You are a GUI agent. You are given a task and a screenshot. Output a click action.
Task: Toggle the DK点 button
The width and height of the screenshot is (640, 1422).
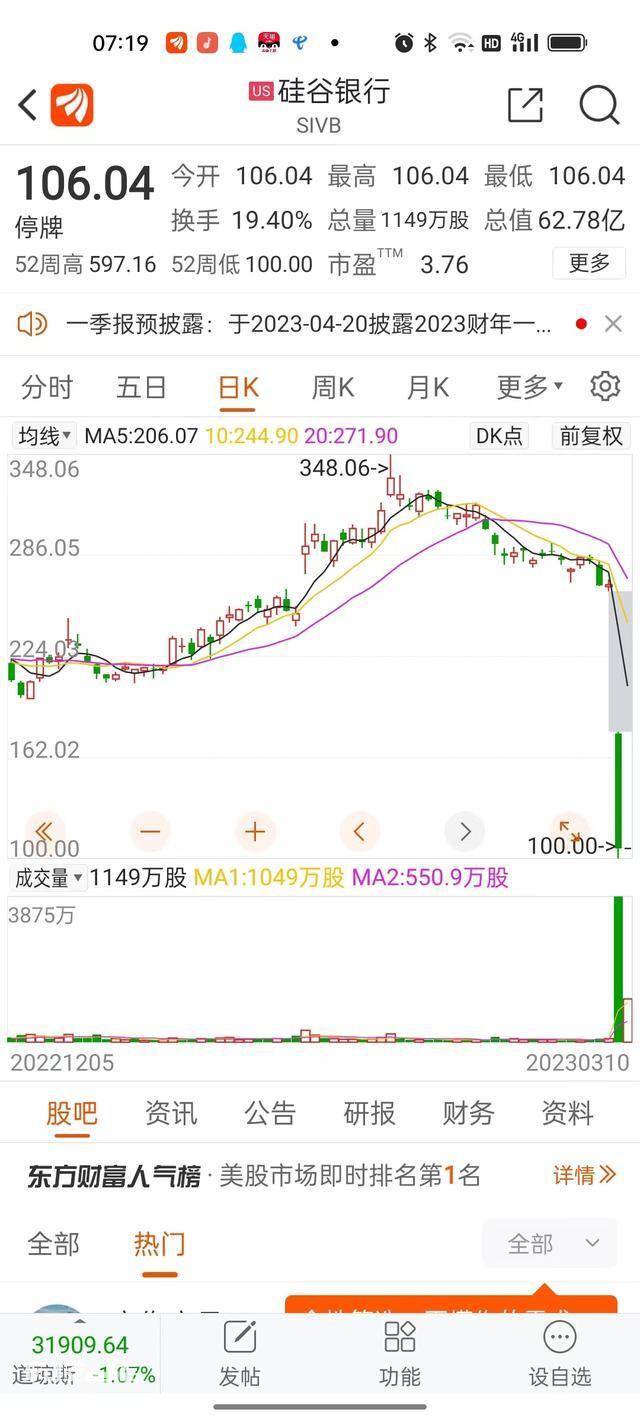click(499, 436)
